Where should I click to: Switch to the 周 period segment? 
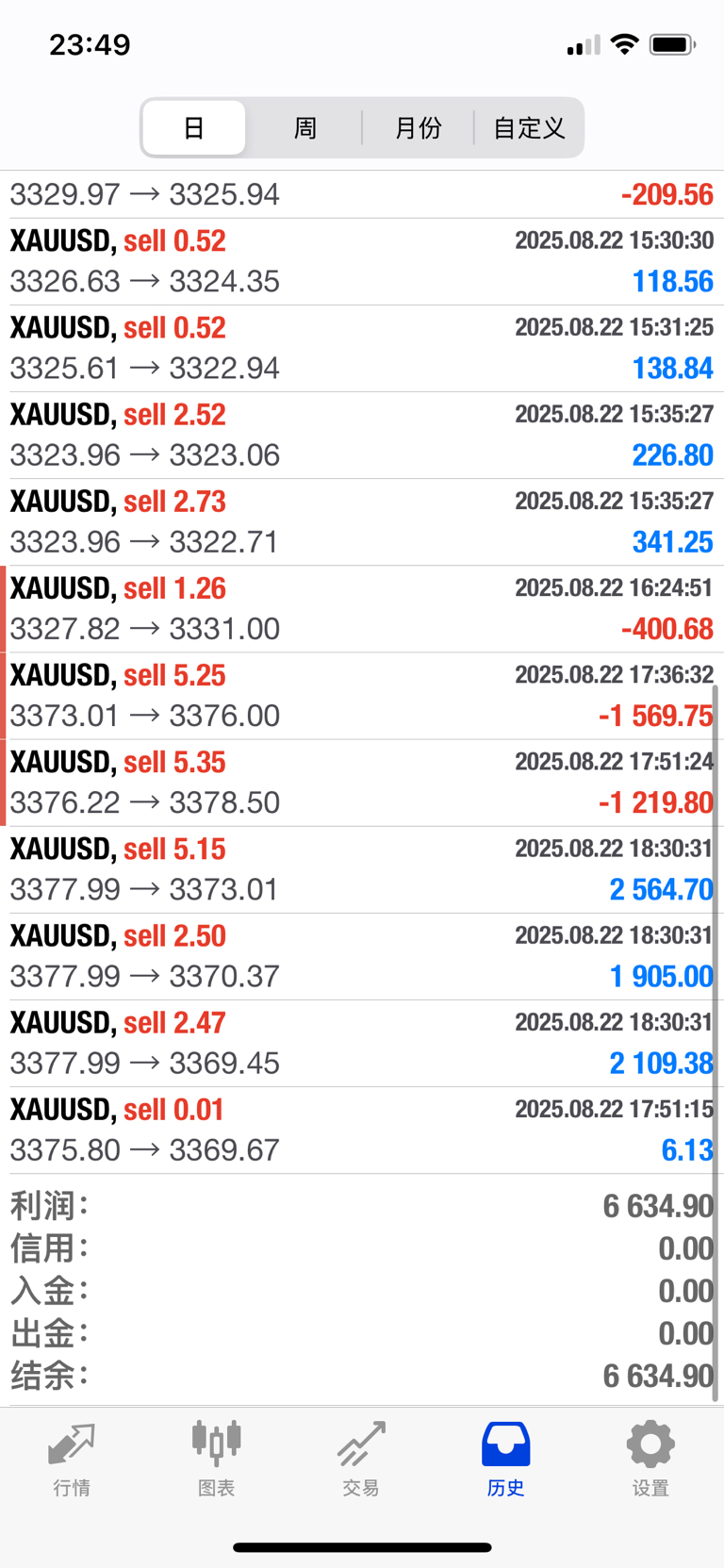click(304, 127)
